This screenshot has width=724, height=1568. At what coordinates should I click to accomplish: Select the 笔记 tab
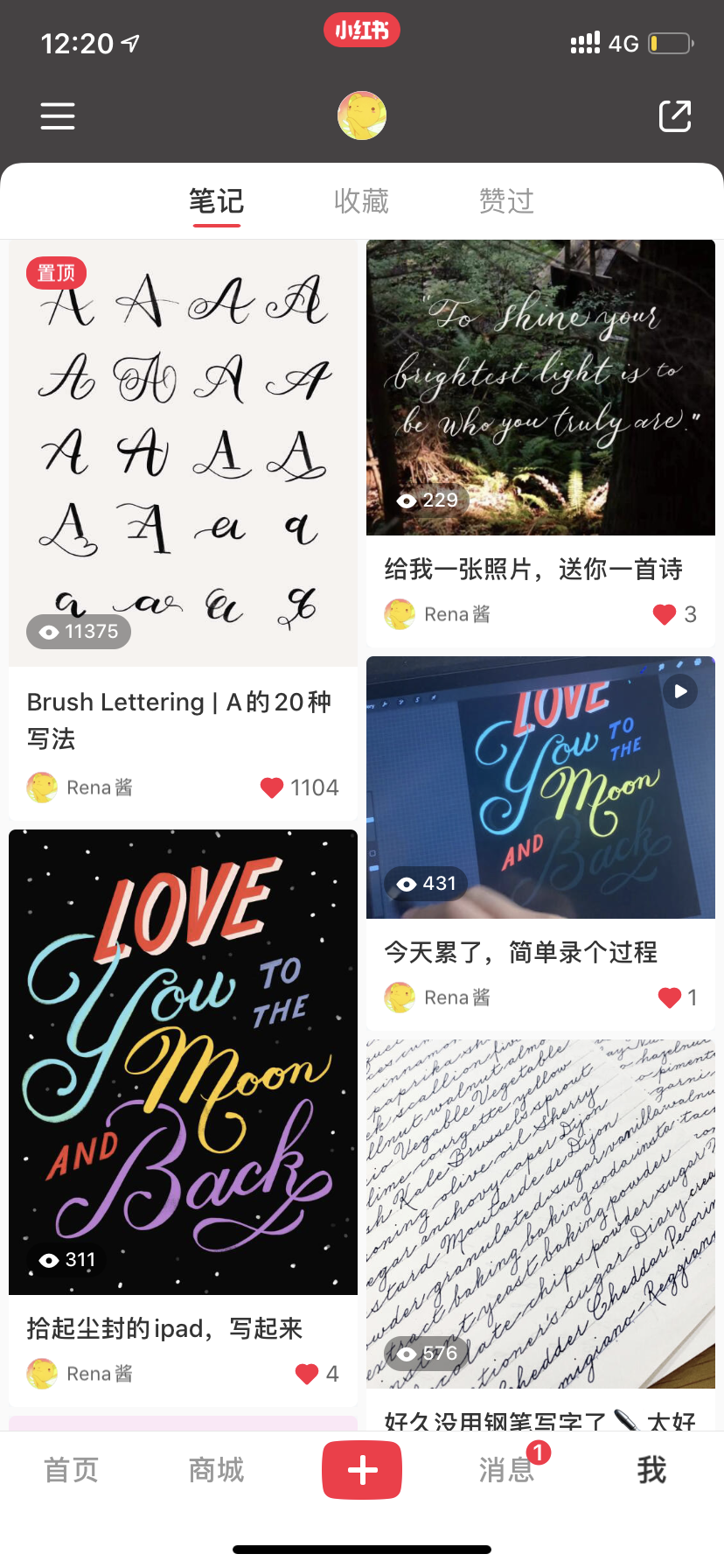[x=216, y=201]
